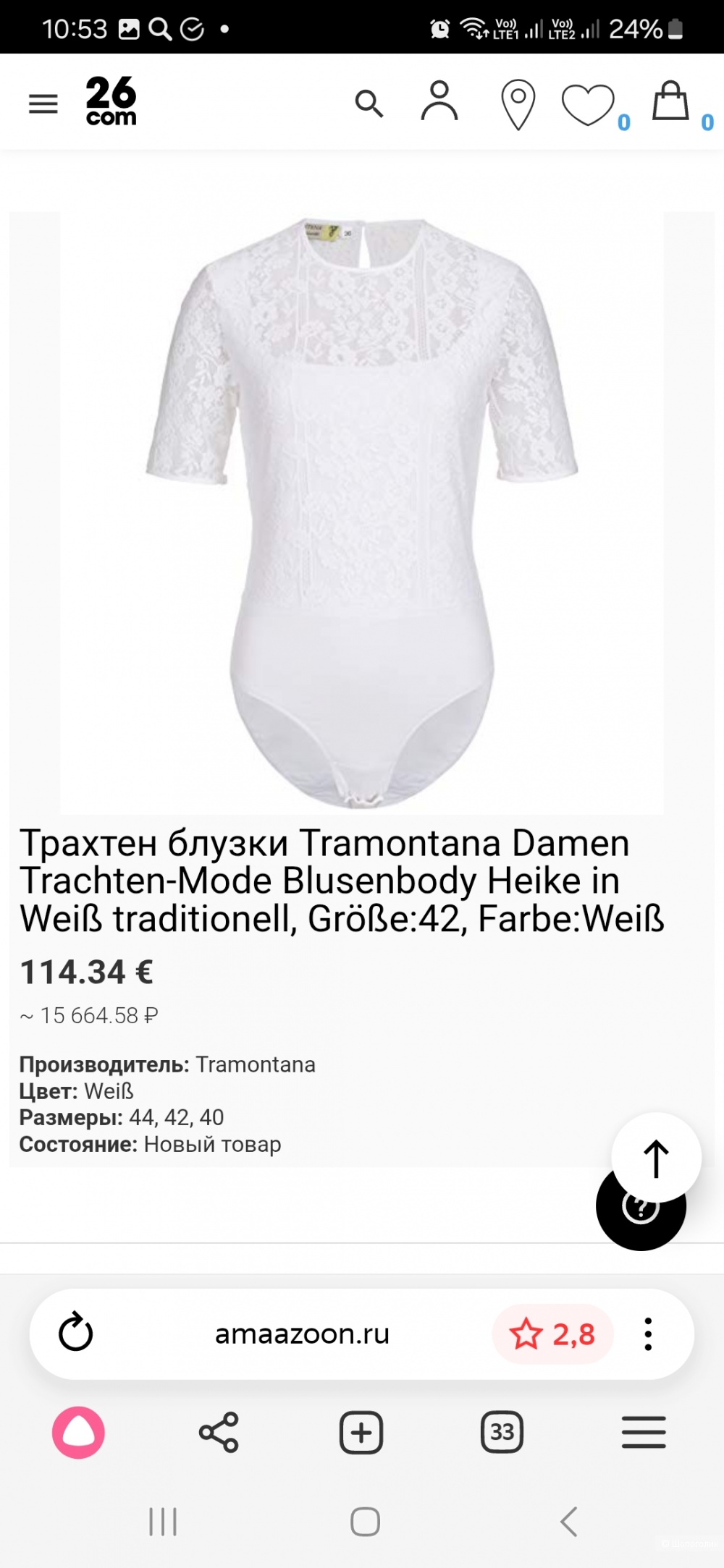The image size is (724, 1568).
Task: View the 2,8 site rating
Action: 553,1334
